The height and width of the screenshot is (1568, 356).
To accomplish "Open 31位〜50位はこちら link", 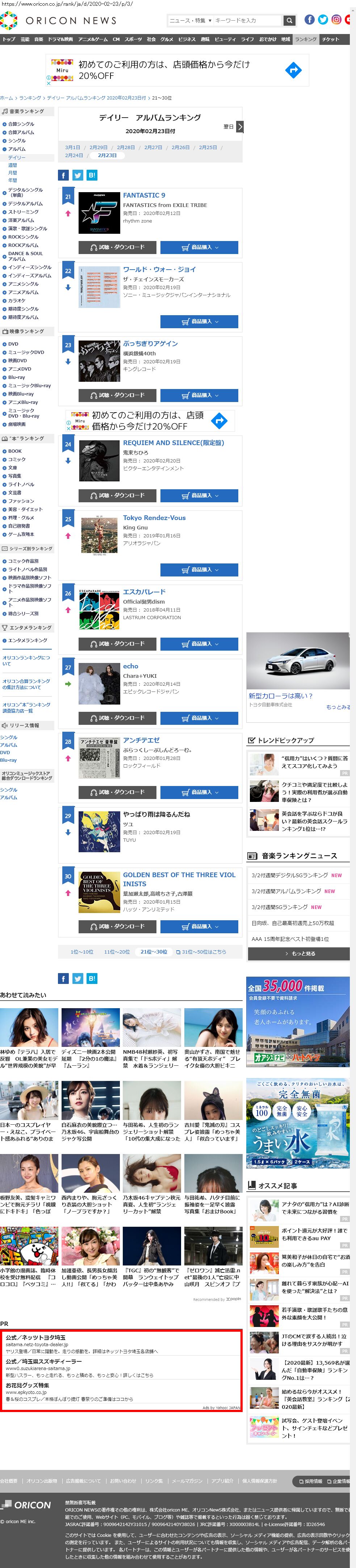I will [x=201, y=951].
